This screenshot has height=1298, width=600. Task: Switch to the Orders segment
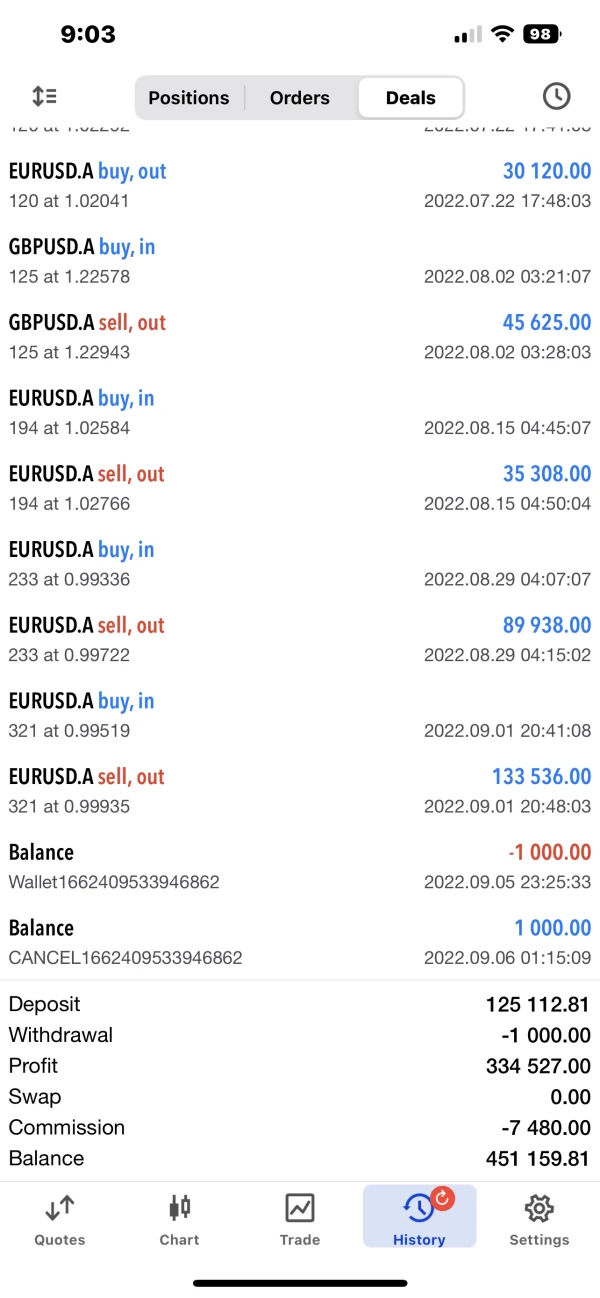300,98
